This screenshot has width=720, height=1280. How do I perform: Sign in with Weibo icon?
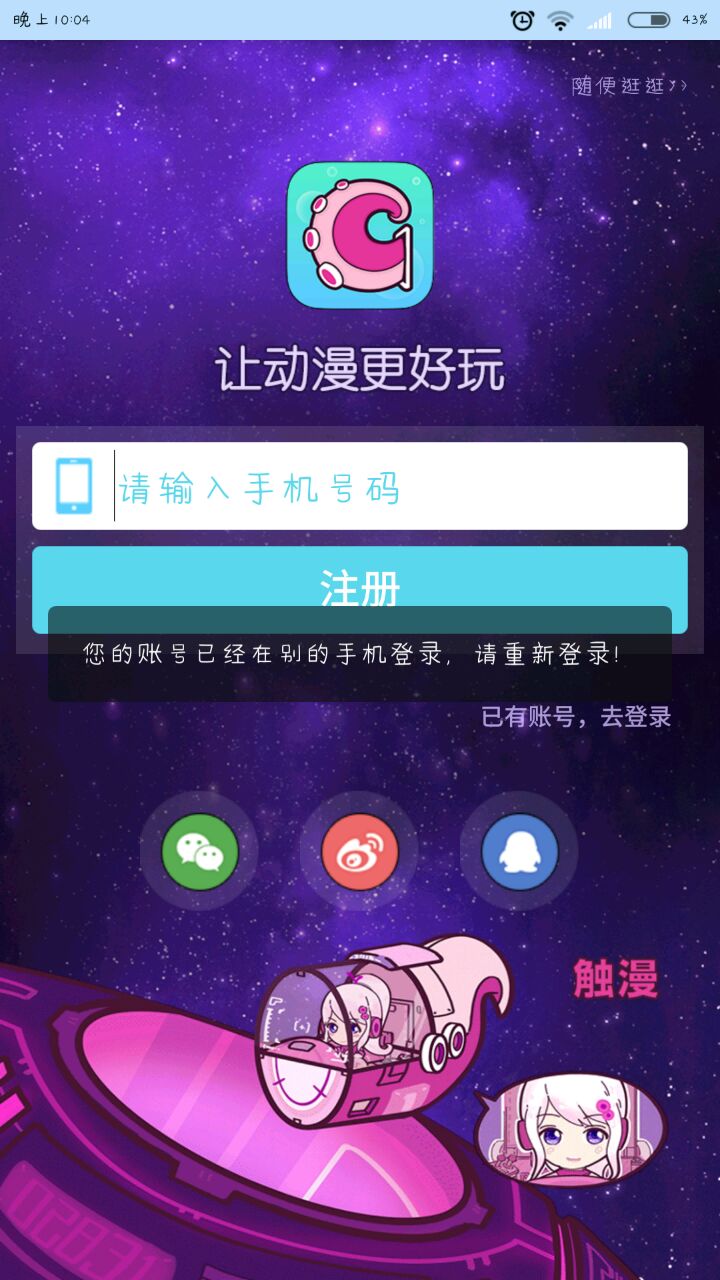pyautogui.click(x=360, y=852)
